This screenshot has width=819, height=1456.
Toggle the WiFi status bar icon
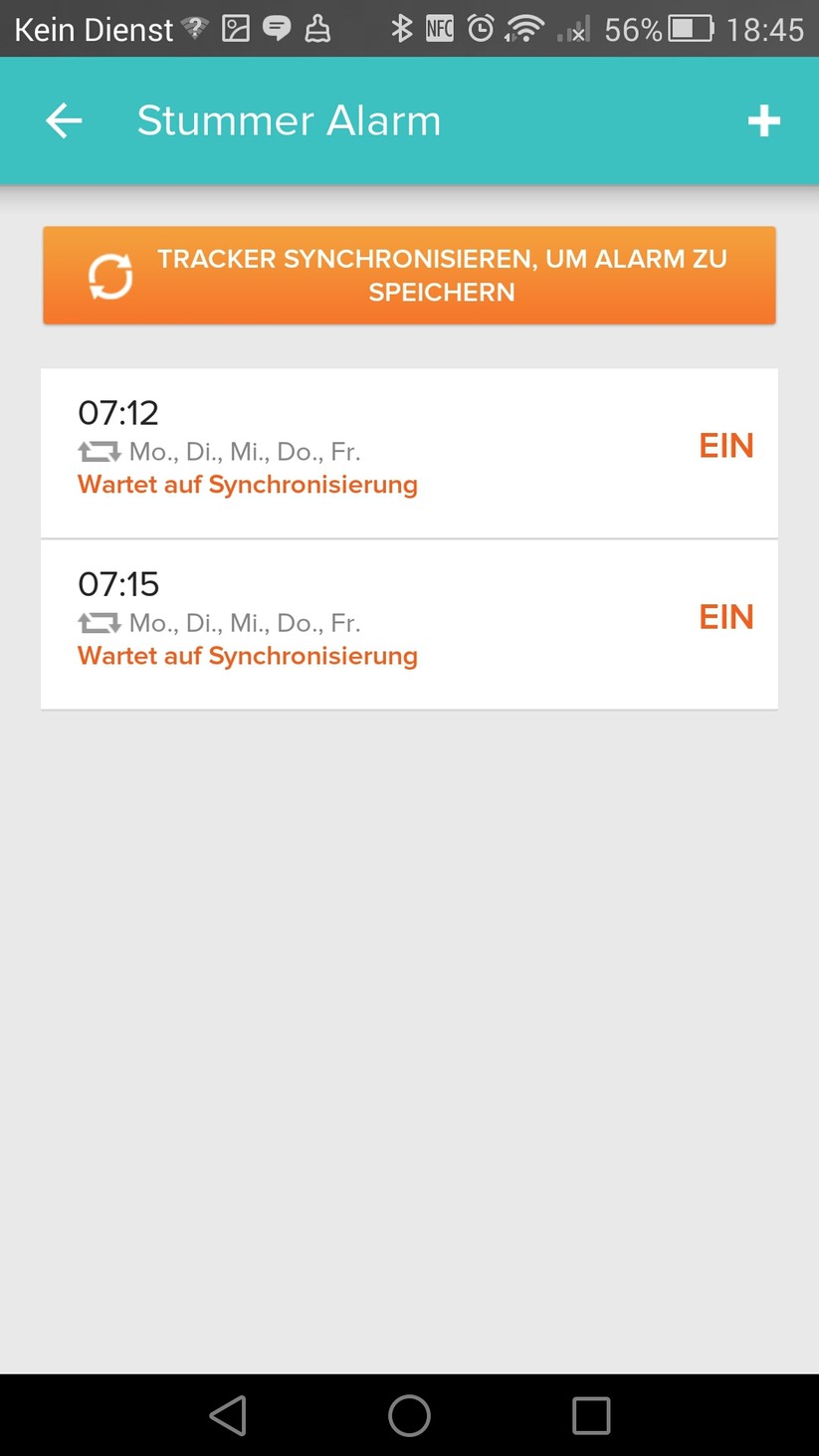pyautogui.click(x=527, y=28)
